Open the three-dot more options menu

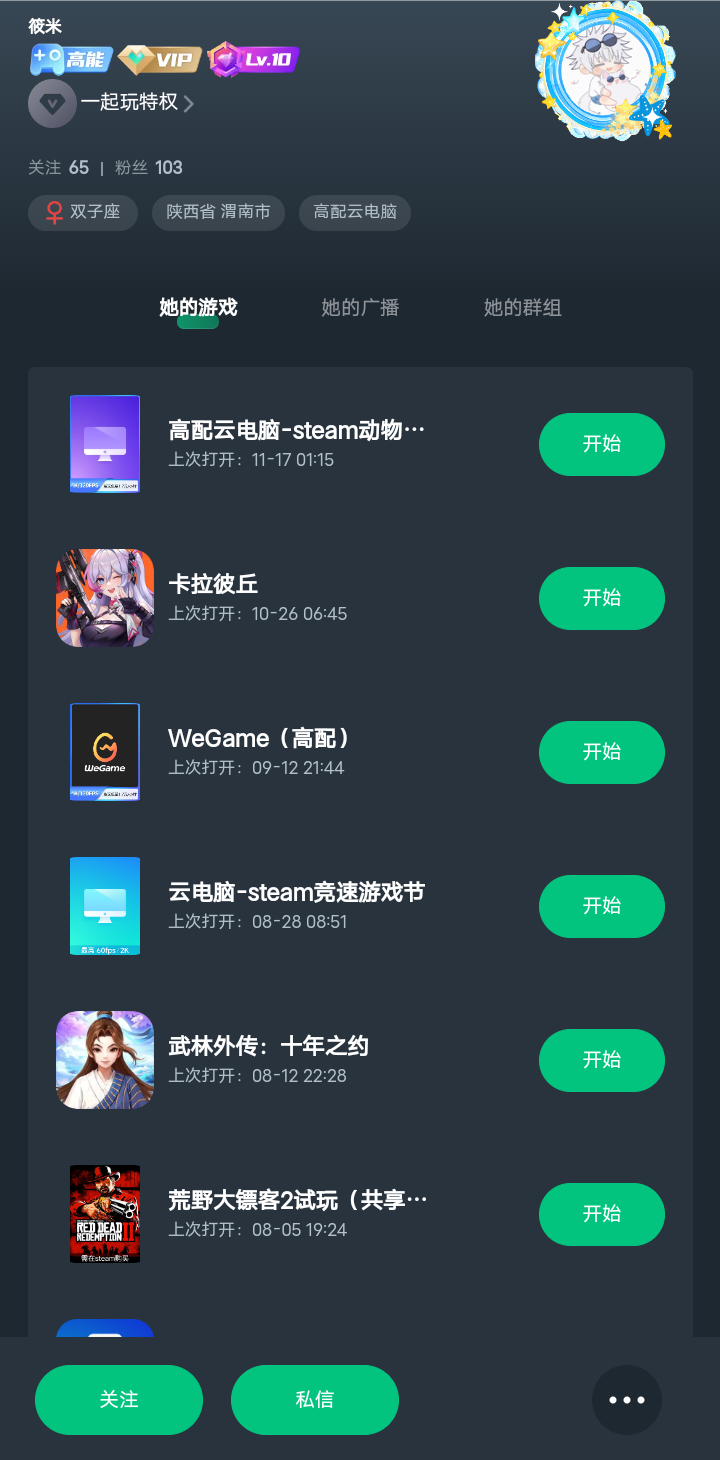[627, 1400]
